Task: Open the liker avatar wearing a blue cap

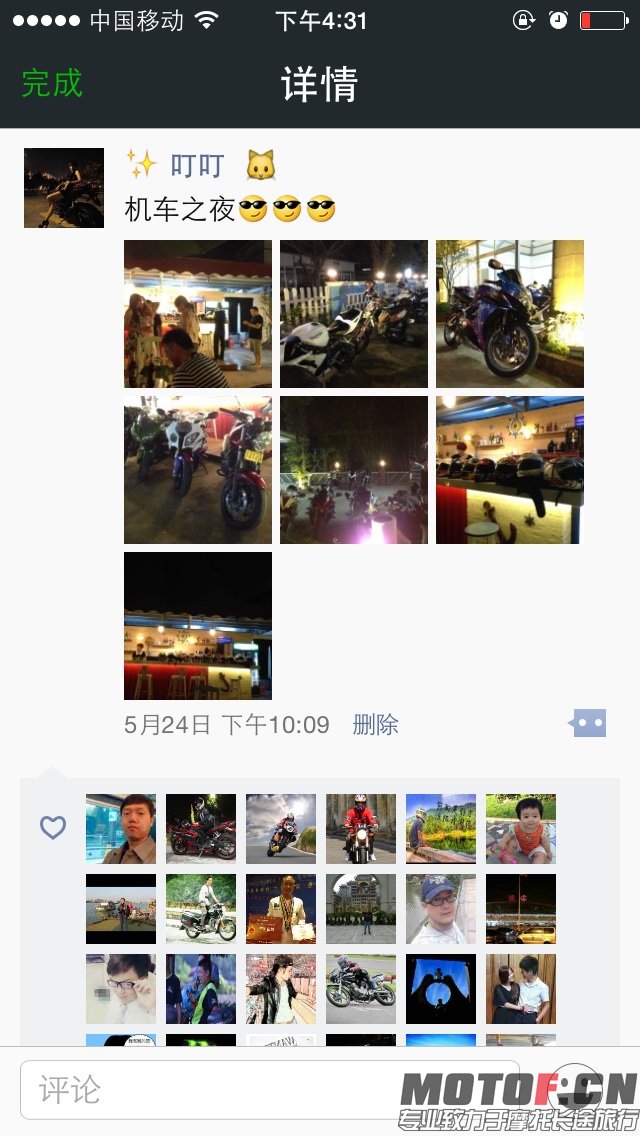Action: (x=441, y=909)
